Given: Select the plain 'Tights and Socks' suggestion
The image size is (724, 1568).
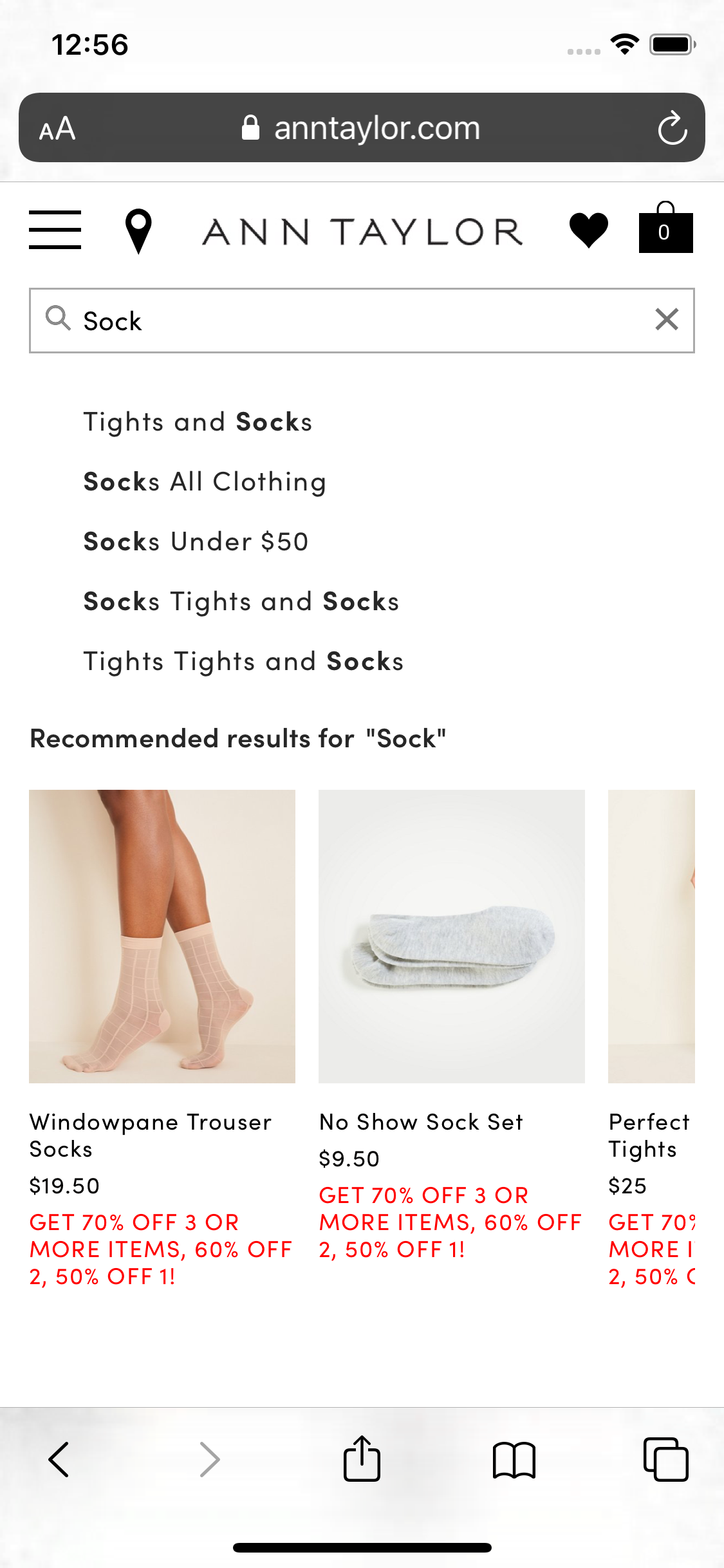Looking at the screenshot, I should pos(198,422).
